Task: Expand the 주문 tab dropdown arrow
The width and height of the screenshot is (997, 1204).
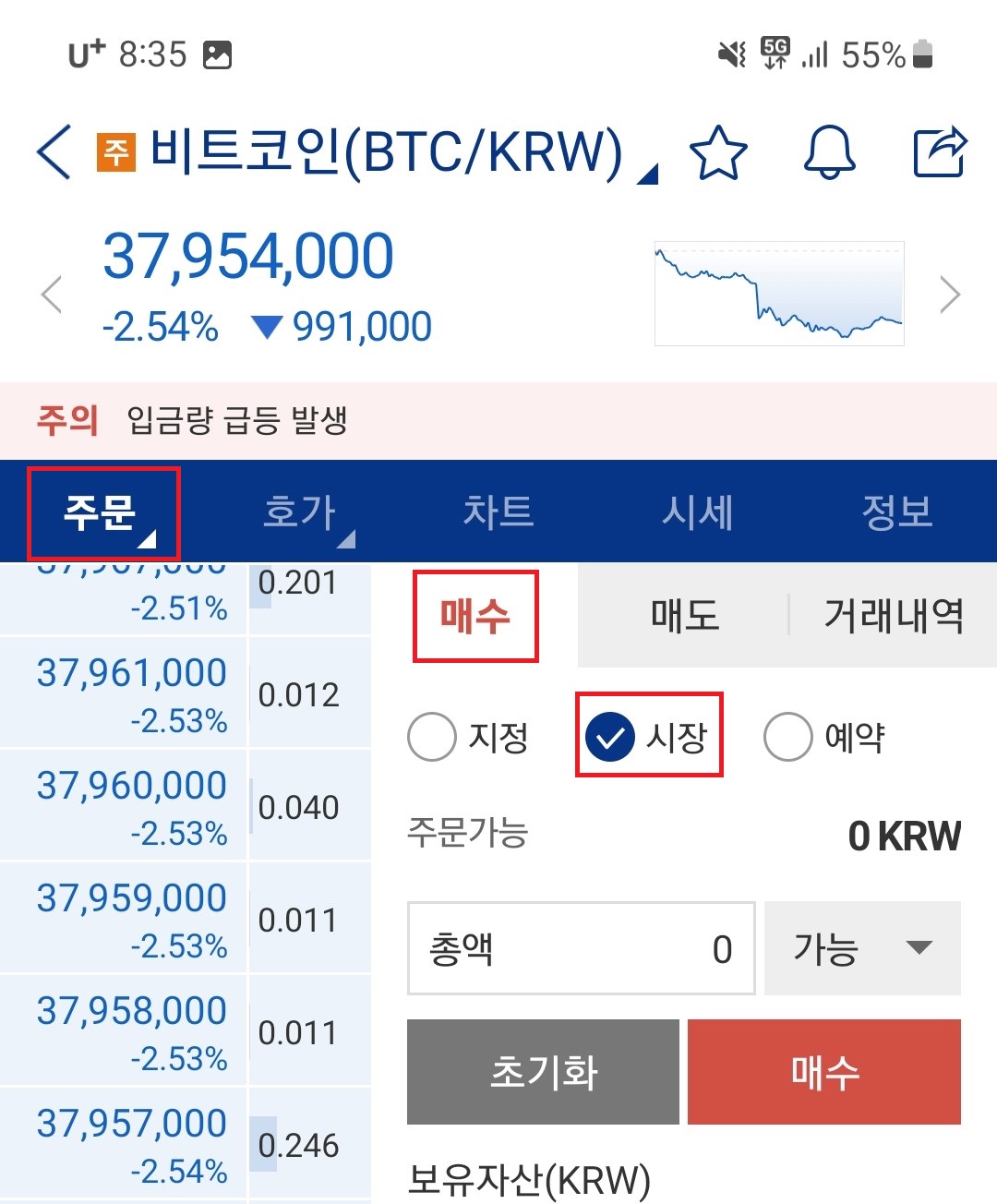Action: tap(150, 541)
